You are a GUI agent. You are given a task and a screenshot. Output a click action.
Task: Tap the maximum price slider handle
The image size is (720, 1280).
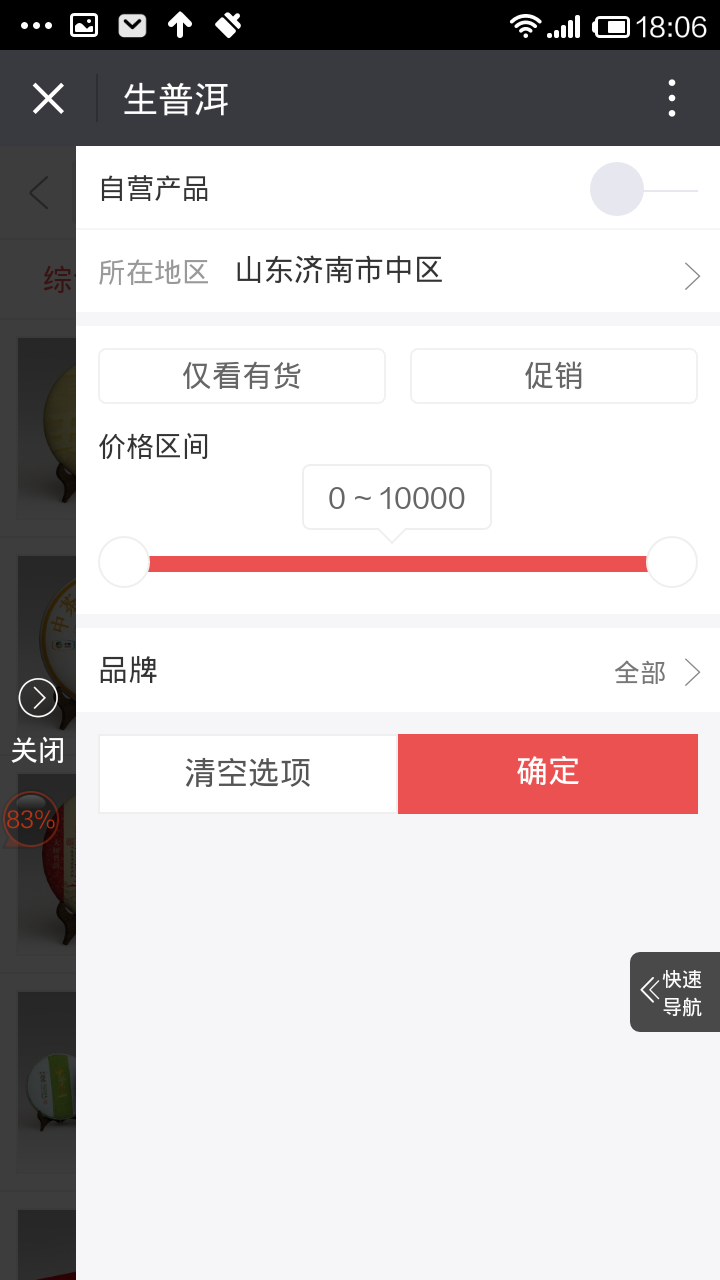point(671,562)
